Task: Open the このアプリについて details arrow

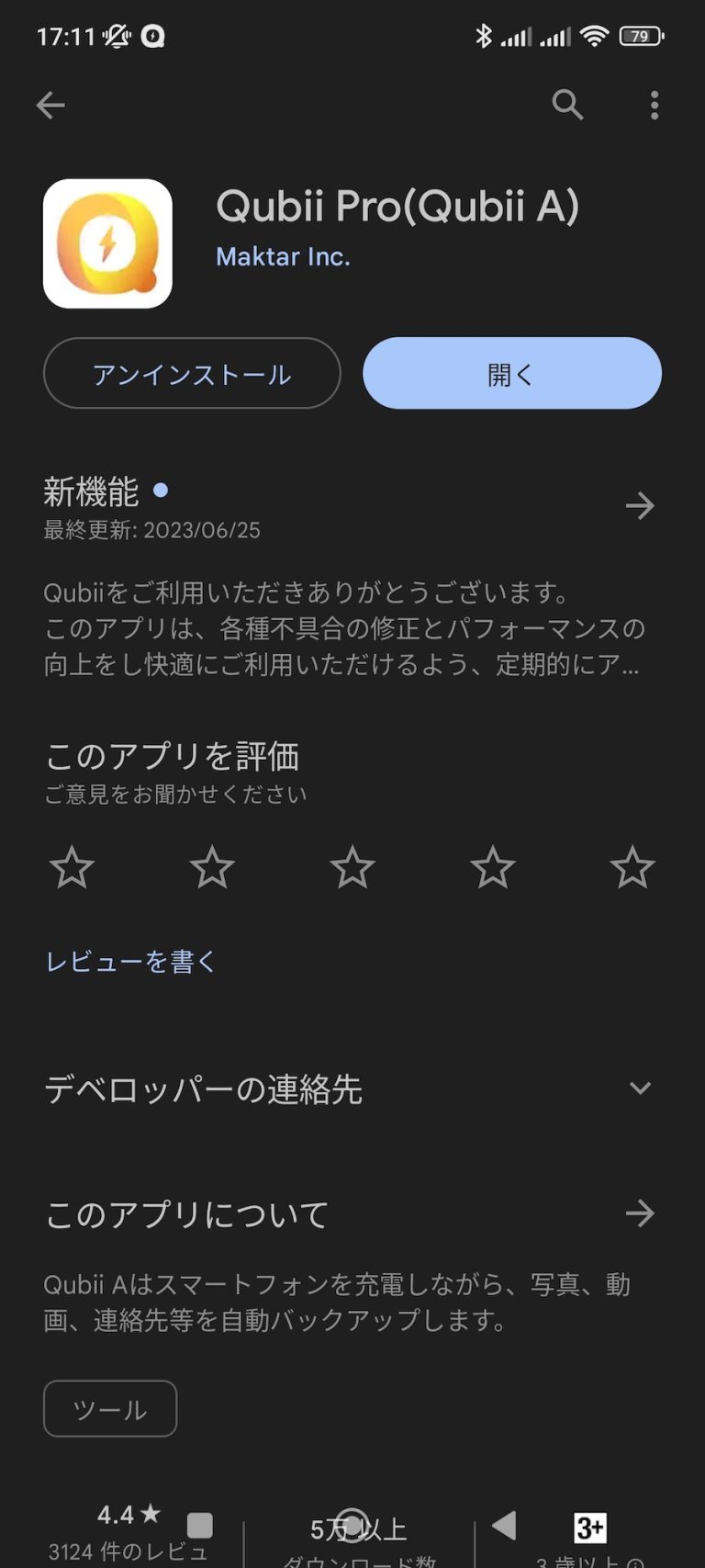Action: [640, 1213]
